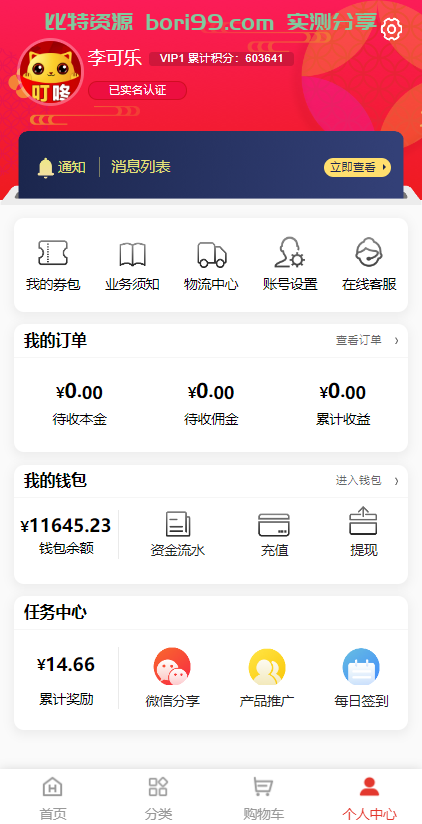This screenshot has width=422, height=824.
Task: Open 物流中心 logistics center
Action: click(211, 265)
